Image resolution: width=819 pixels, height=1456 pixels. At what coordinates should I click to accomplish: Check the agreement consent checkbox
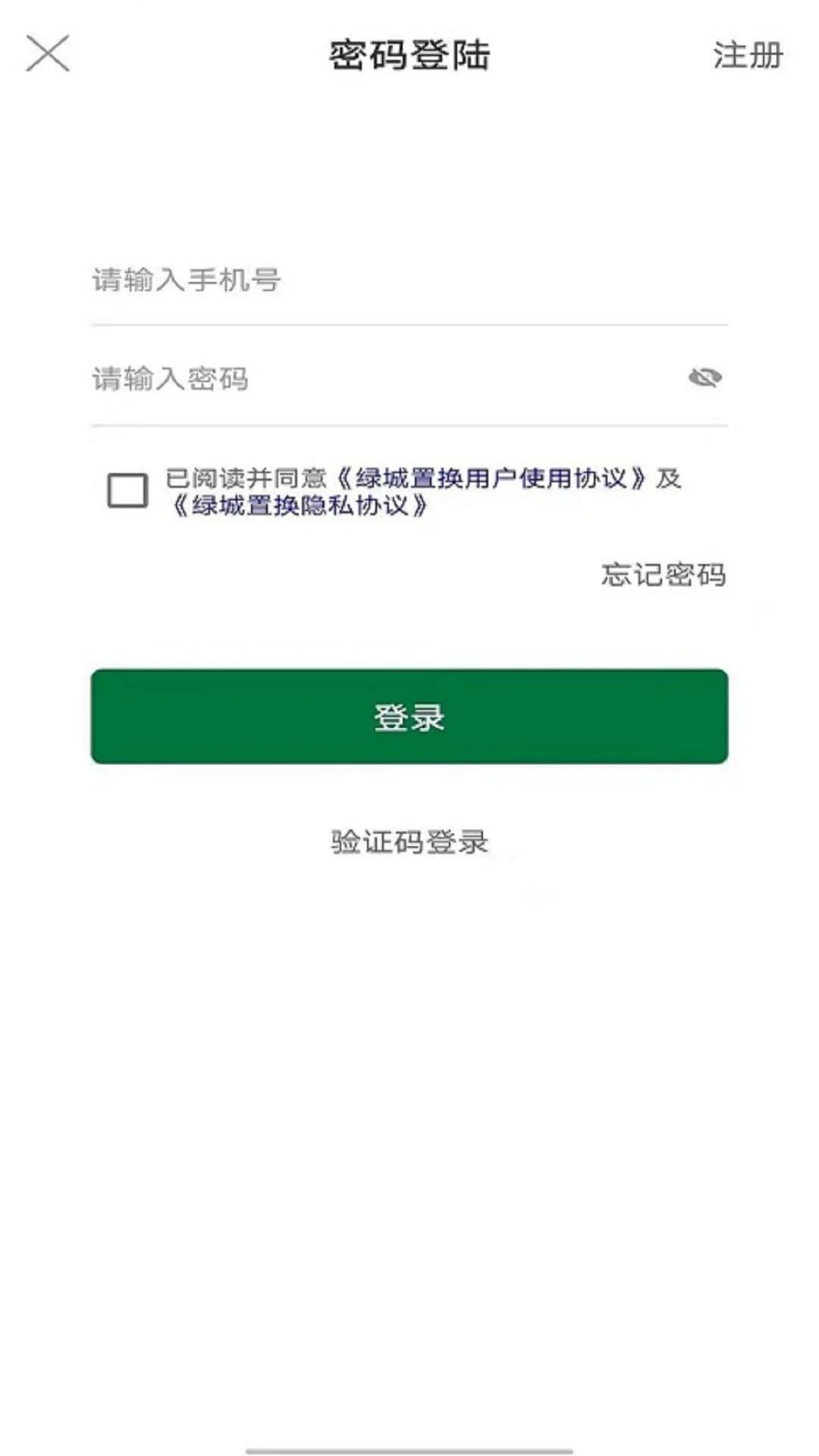126,490
